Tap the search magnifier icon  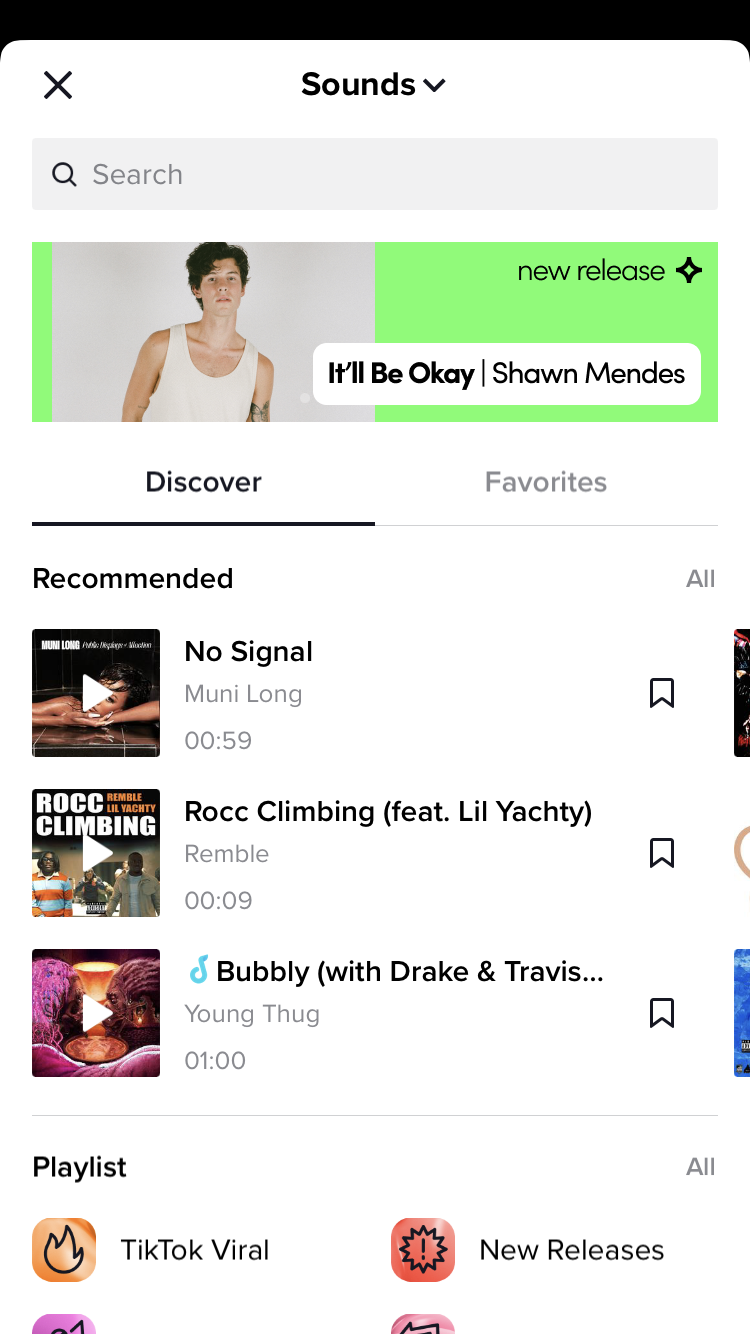[x=63, y=174]
